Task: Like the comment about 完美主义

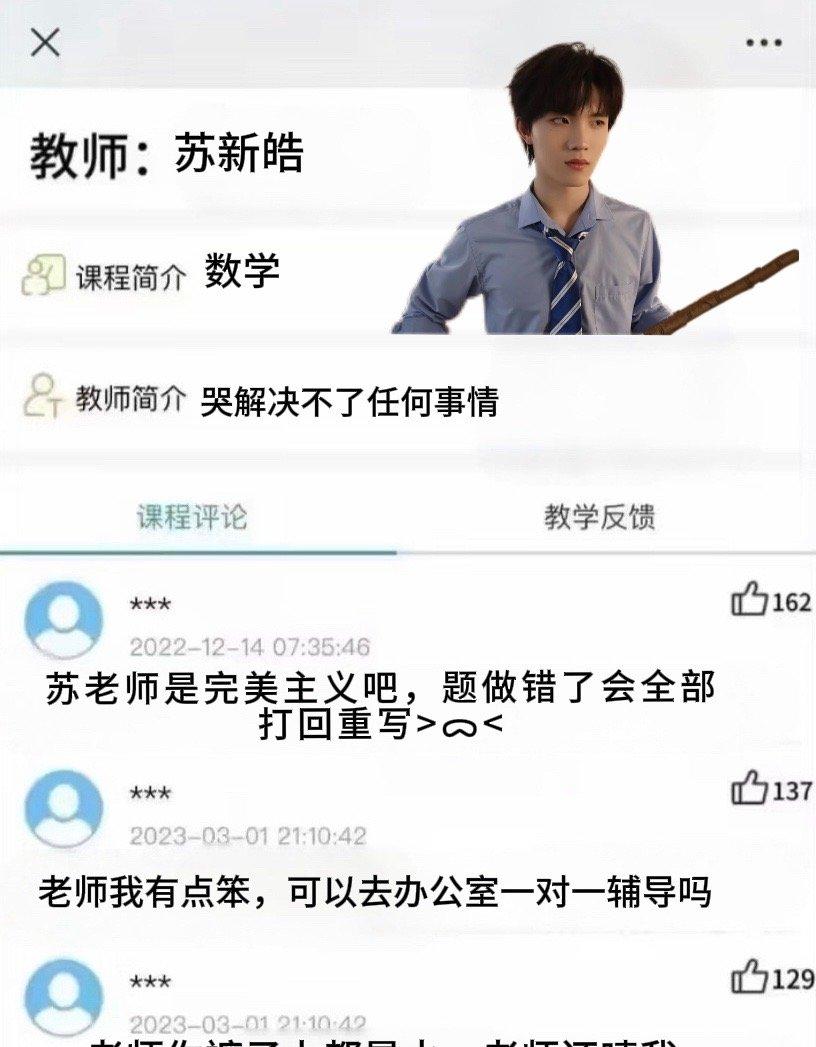Action: [x=749, y=601]
